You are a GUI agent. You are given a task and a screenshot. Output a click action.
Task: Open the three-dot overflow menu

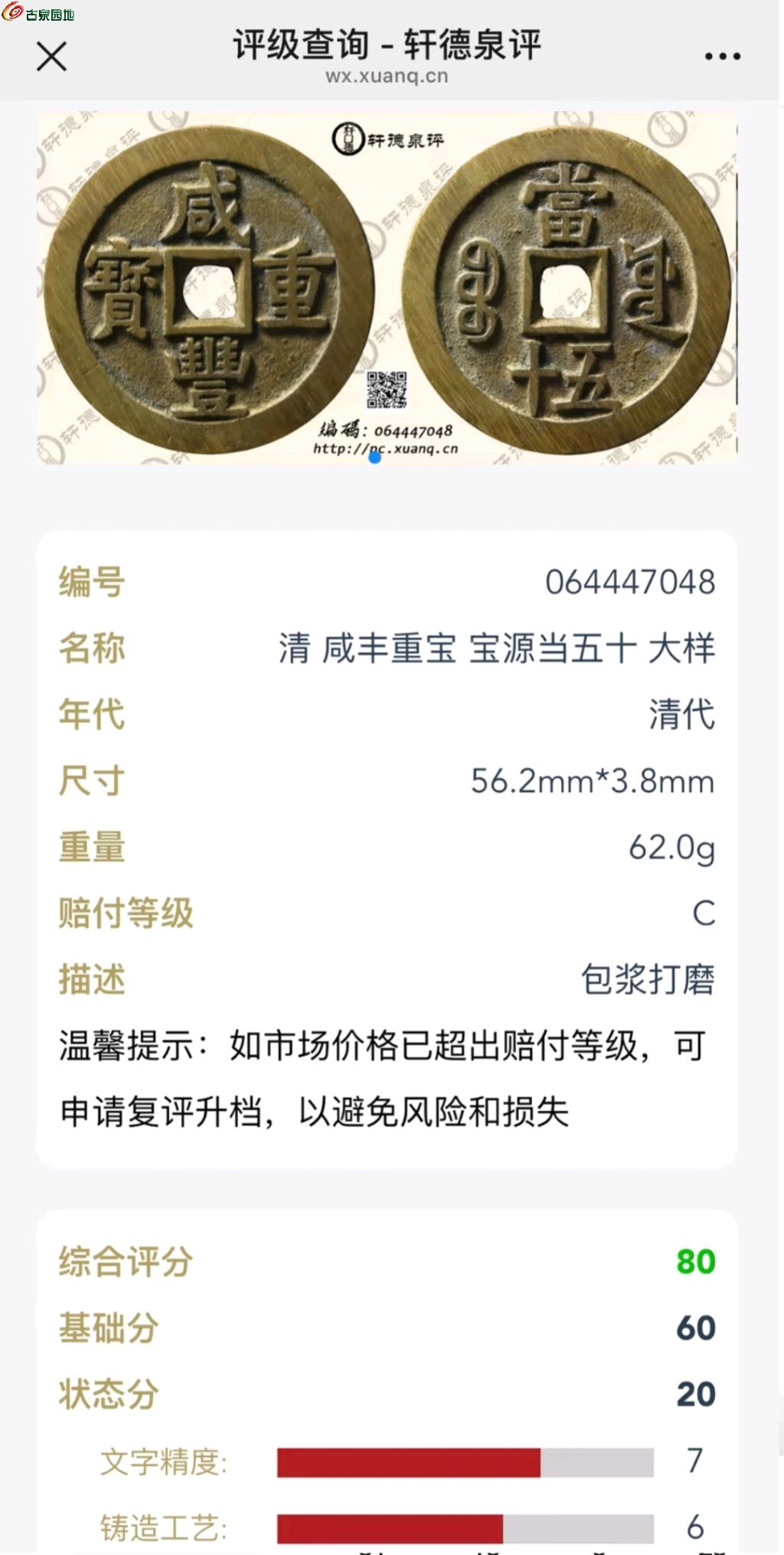(x=722, y=56)
